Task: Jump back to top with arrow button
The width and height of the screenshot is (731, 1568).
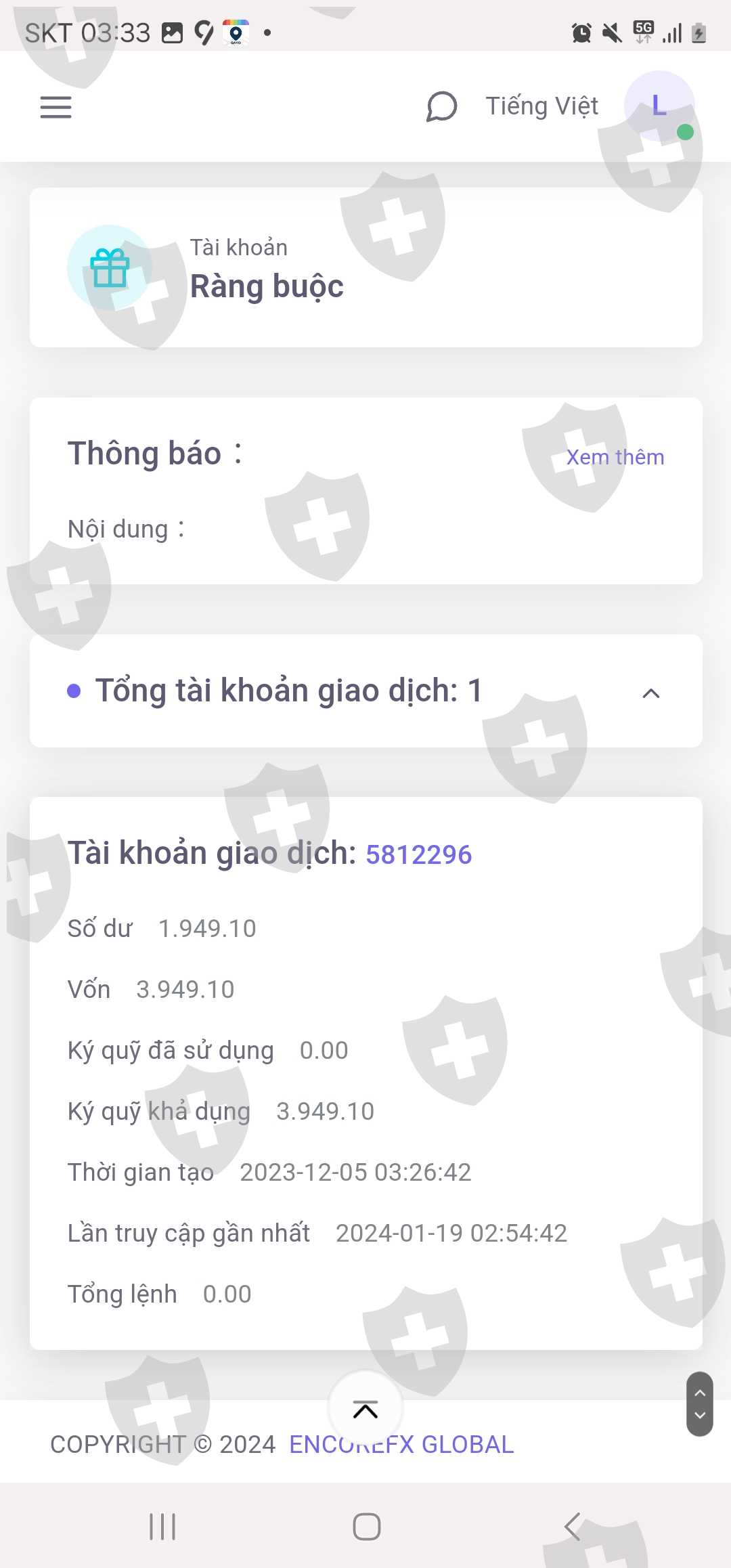Action: tap(365, 1410)
